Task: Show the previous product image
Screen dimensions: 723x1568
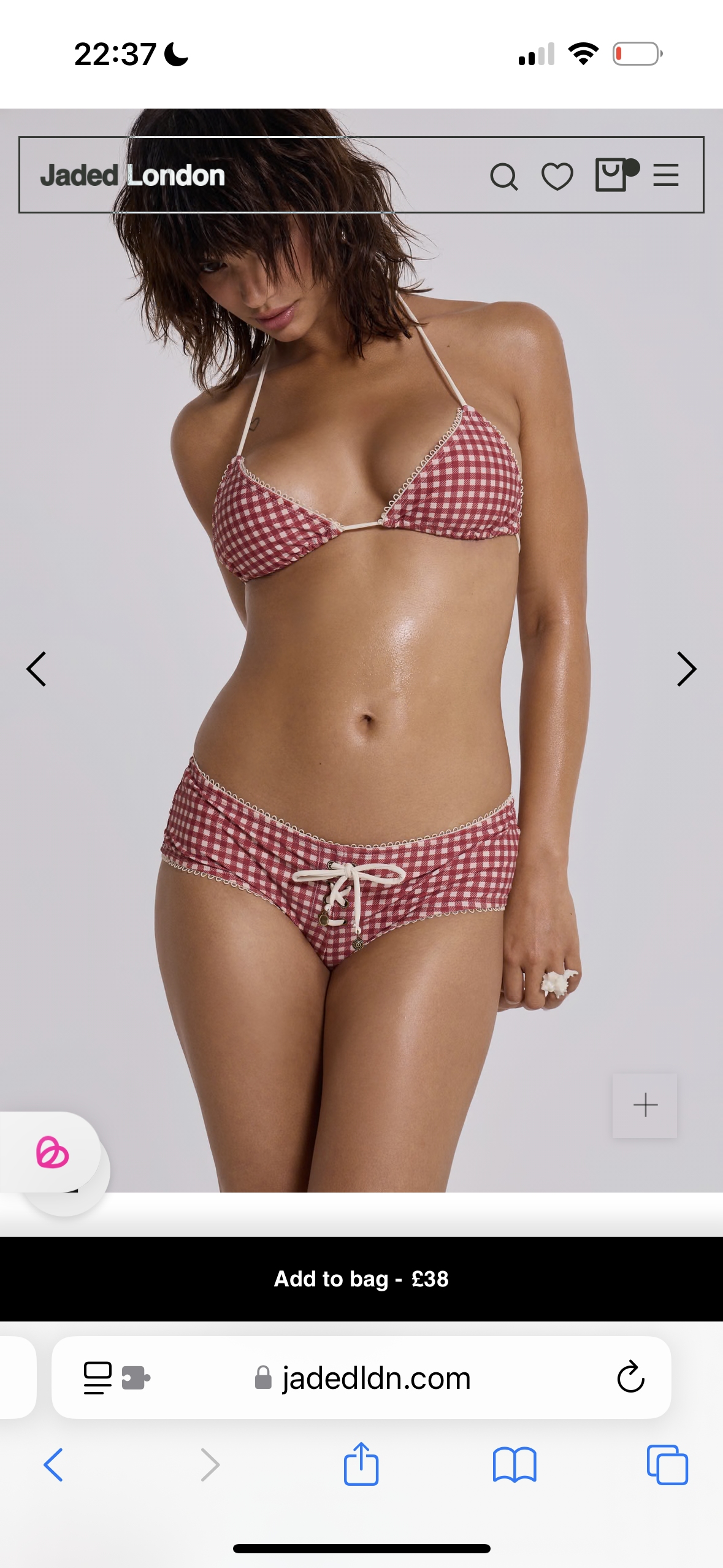Action: [37, 669]
